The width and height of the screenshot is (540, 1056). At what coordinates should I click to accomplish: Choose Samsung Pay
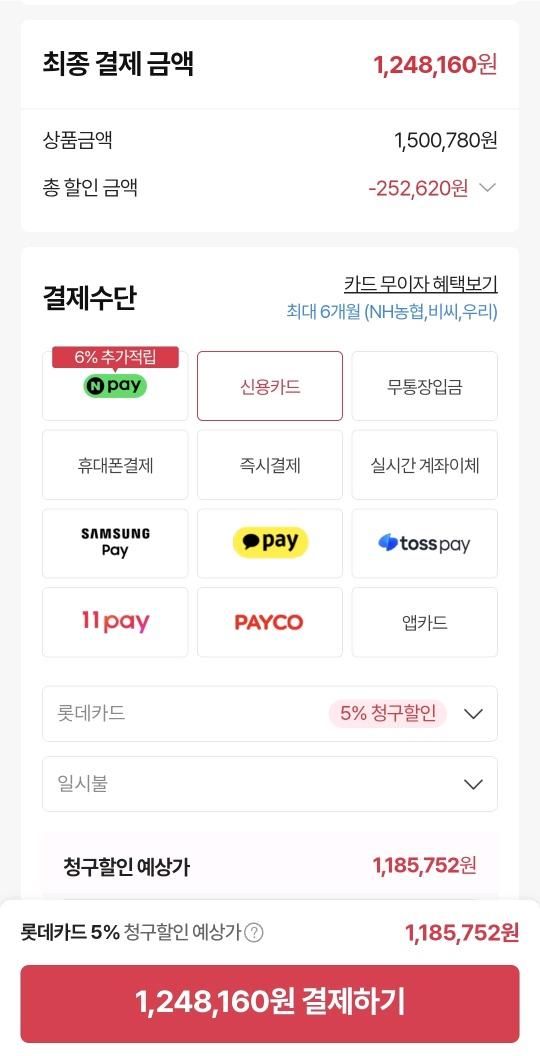click(115, 543)
